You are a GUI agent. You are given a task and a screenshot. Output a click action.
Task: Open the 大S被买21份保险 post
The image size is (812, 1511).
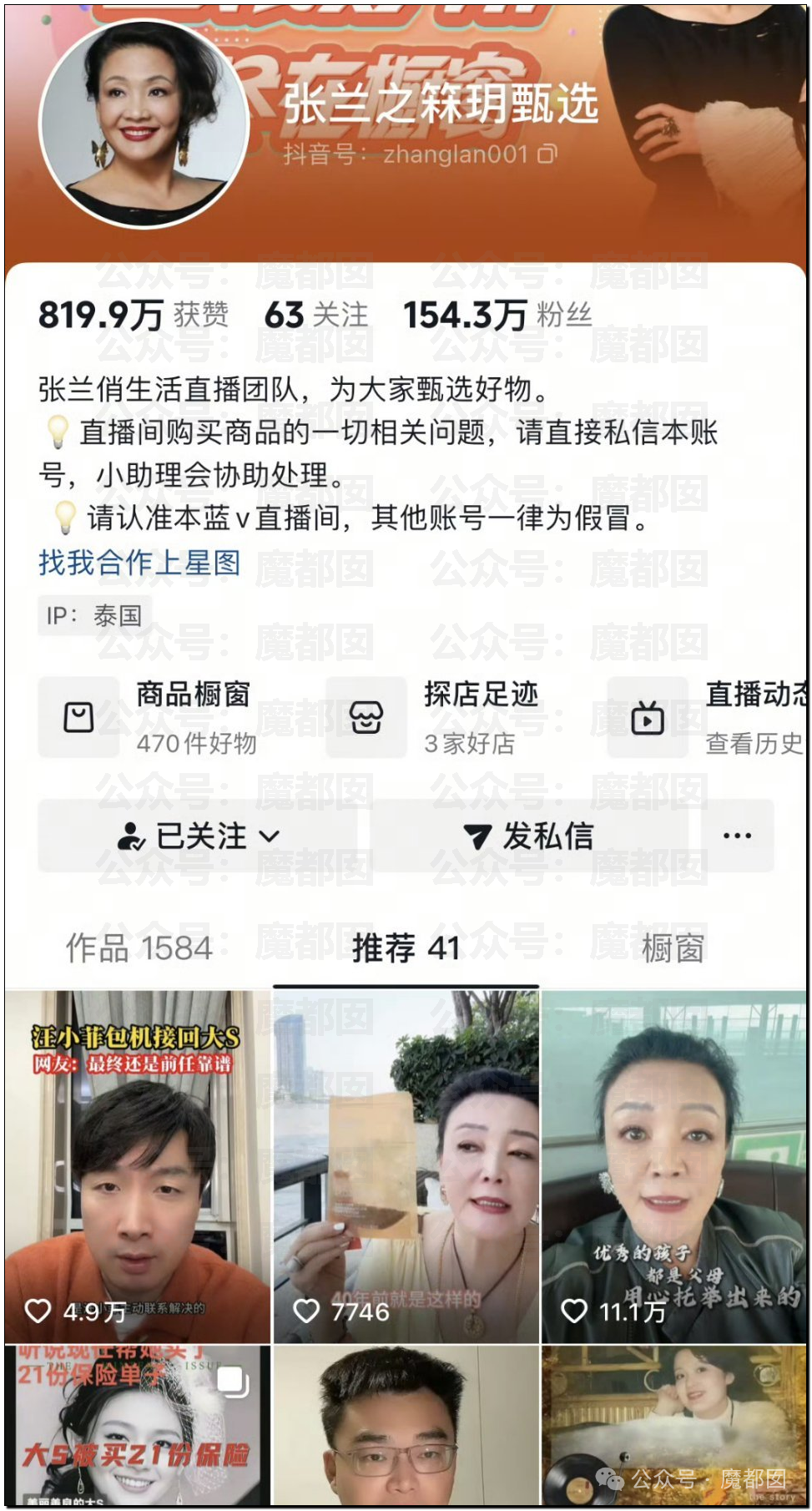(x=138, y=1425)
